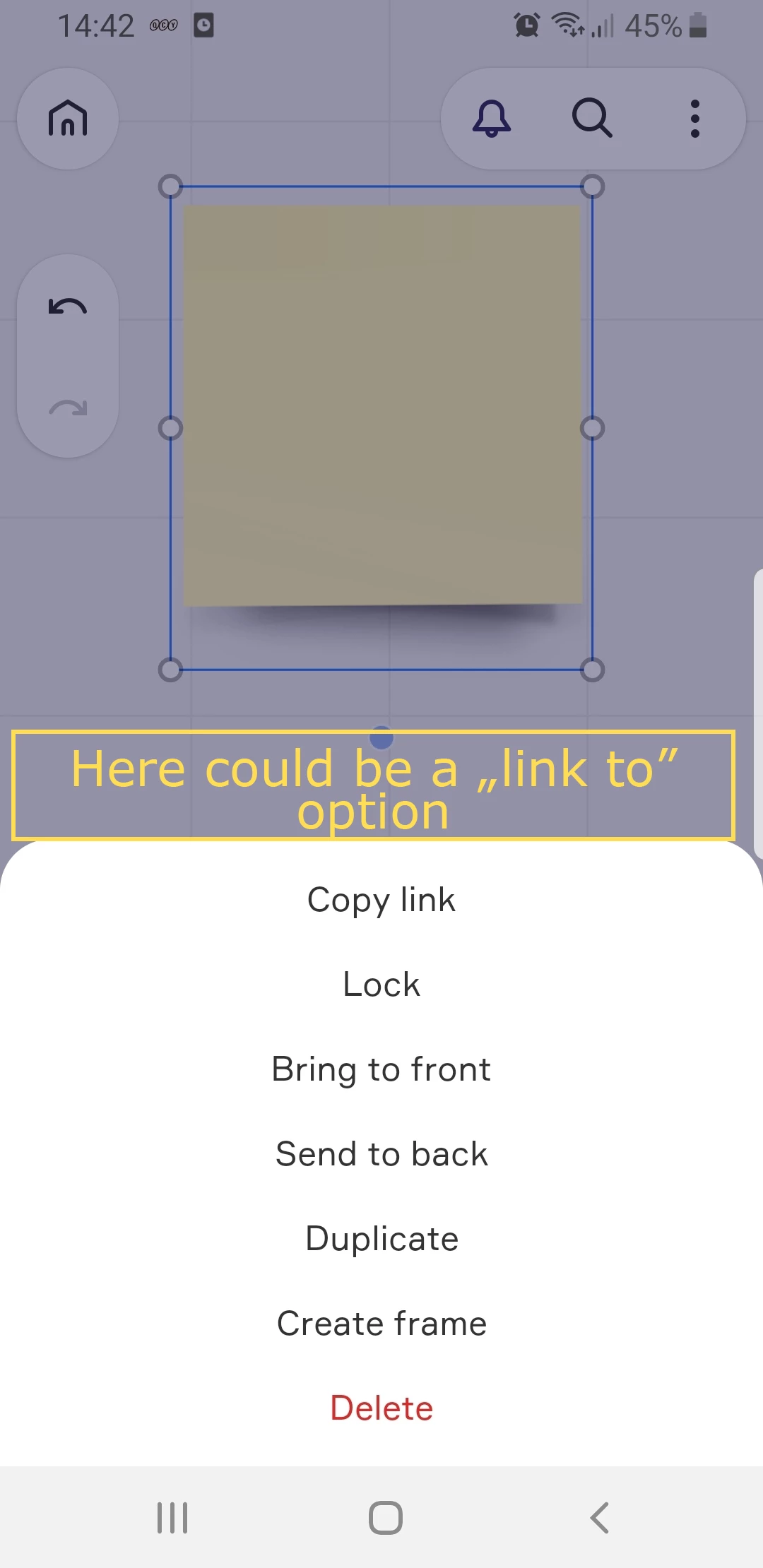Tap Create frame option
Screen dimensions: 763x1568
pyautogui.click(x=381, y=1324)
